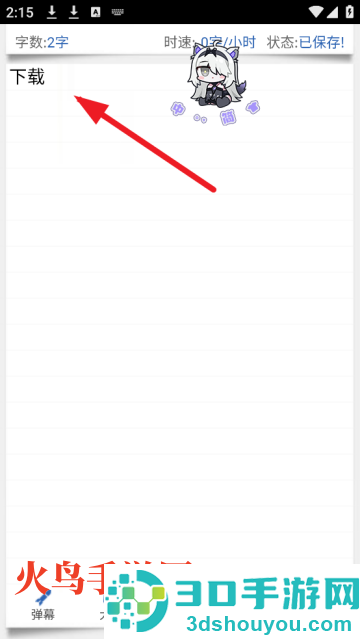360x639 pixels.
Task: Place cursor in the text editing area
Action: point(179,310)
